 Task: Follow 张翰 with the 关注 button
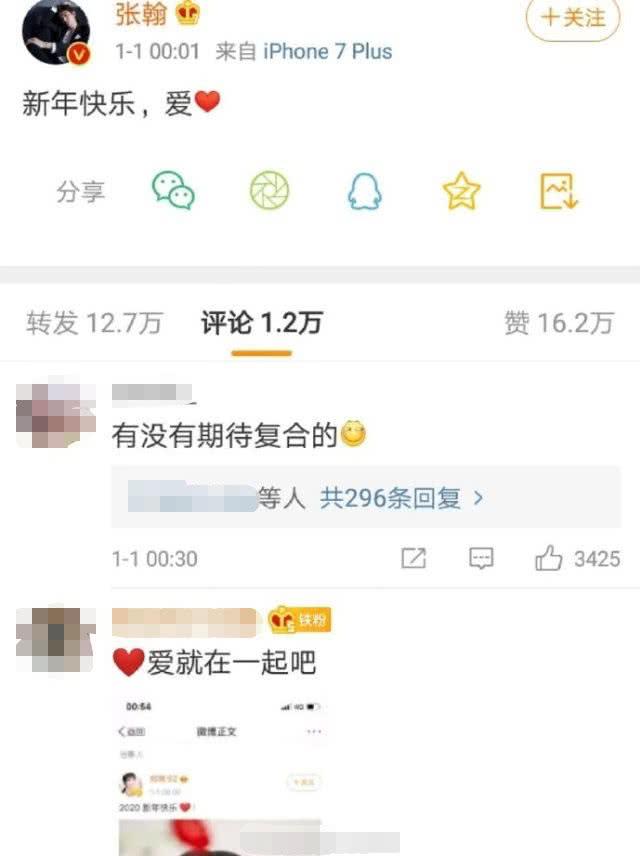point(573,18)
